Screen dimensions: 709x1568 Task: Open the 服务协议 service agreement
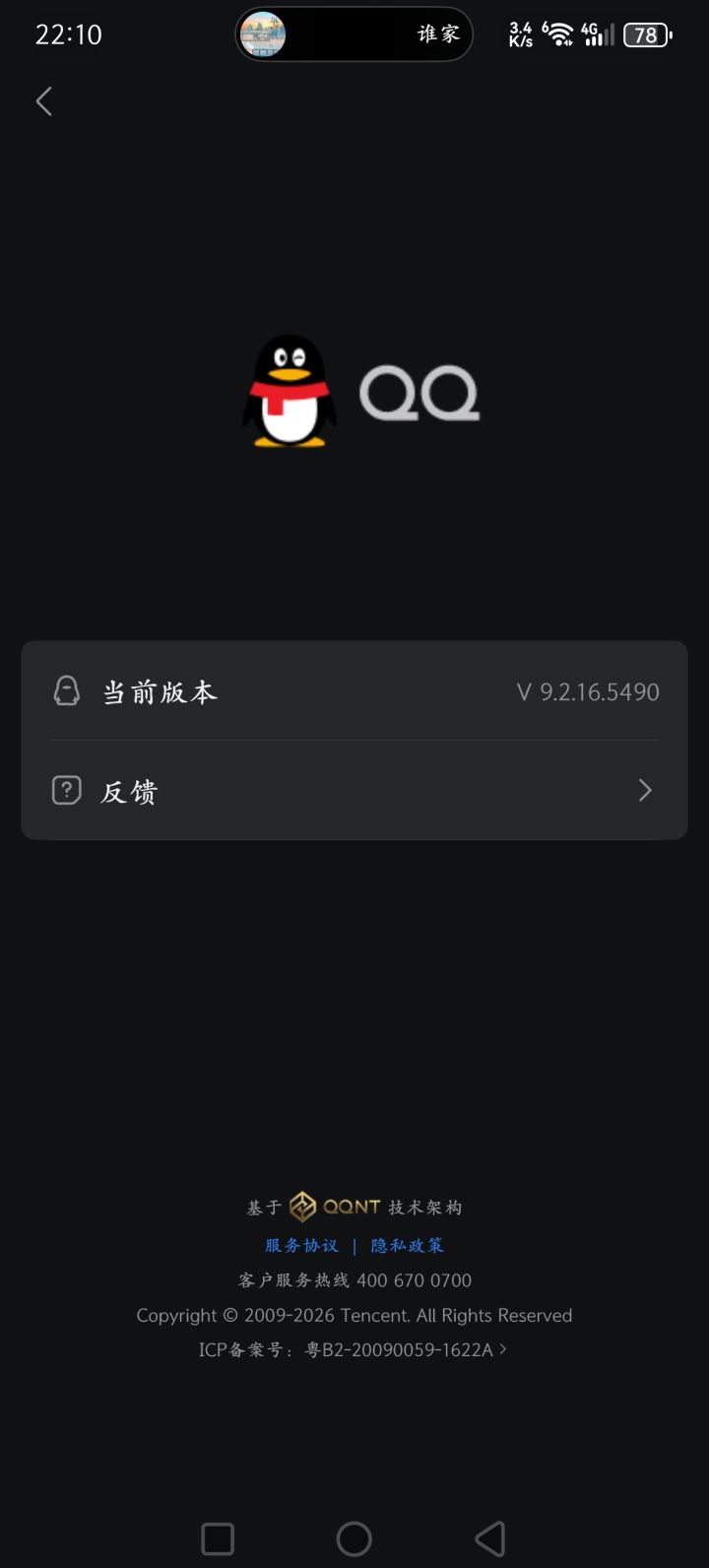coord(300,1244)
